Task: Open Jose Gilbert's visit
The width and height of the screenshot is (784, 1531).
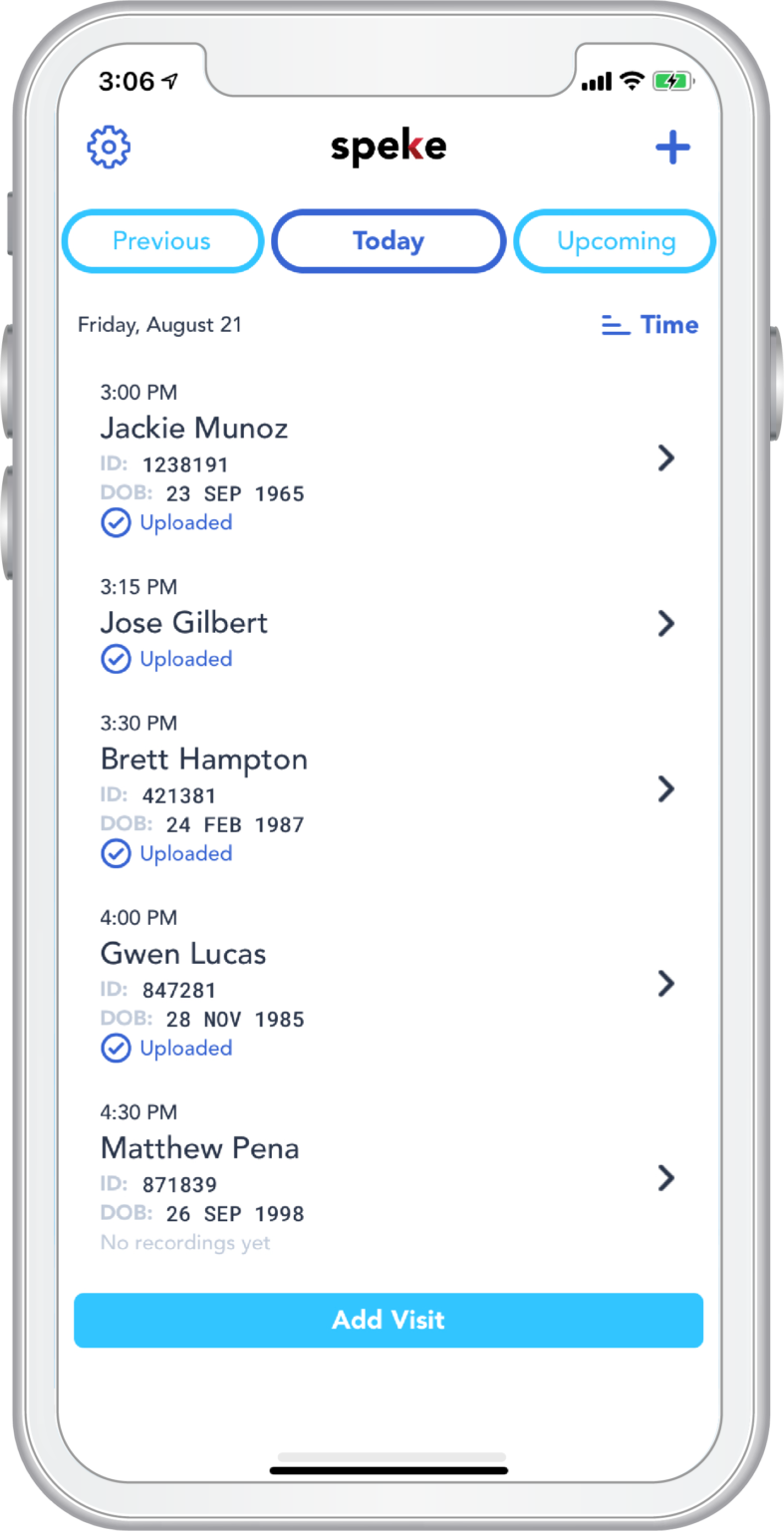Action: (389, 623)
